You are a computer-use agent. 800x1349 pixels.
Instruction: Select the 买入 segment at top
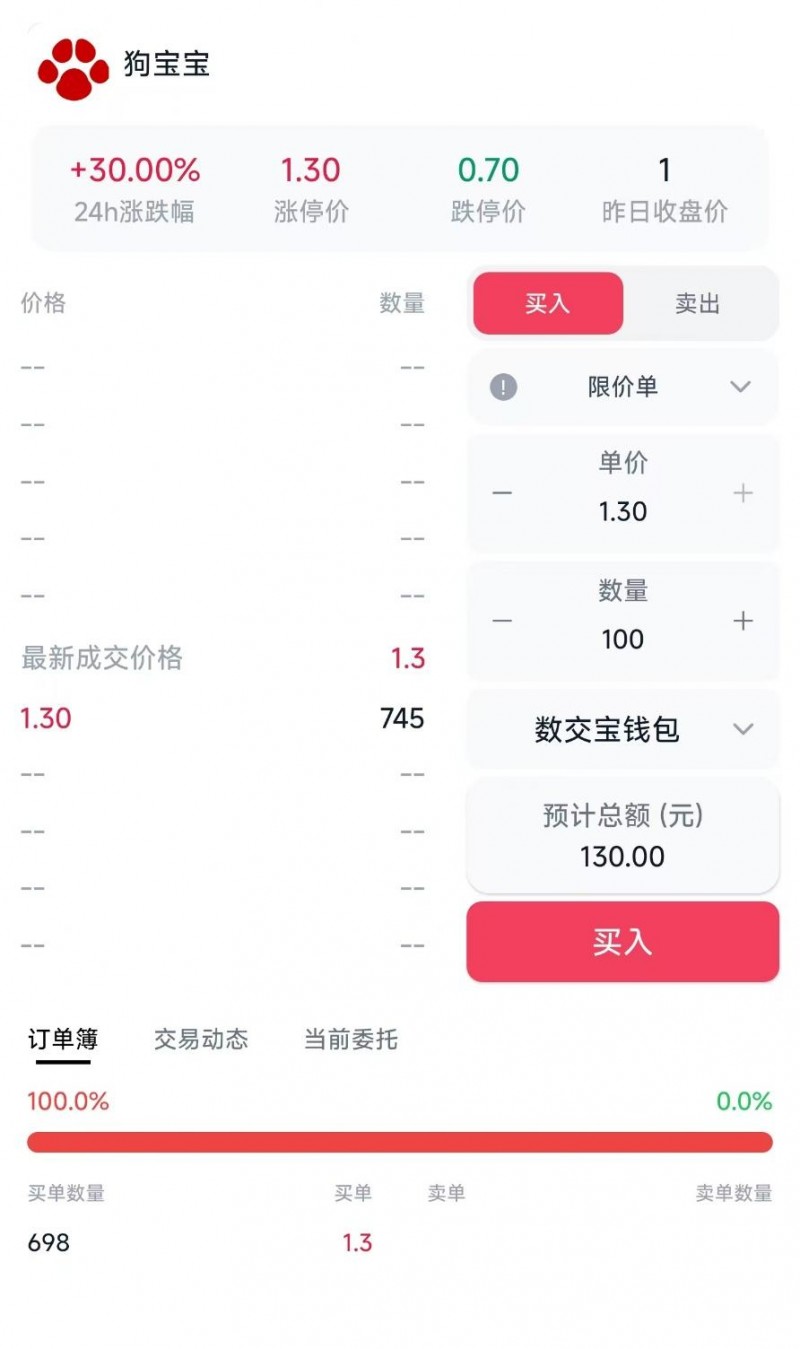[x=548, y=303]
